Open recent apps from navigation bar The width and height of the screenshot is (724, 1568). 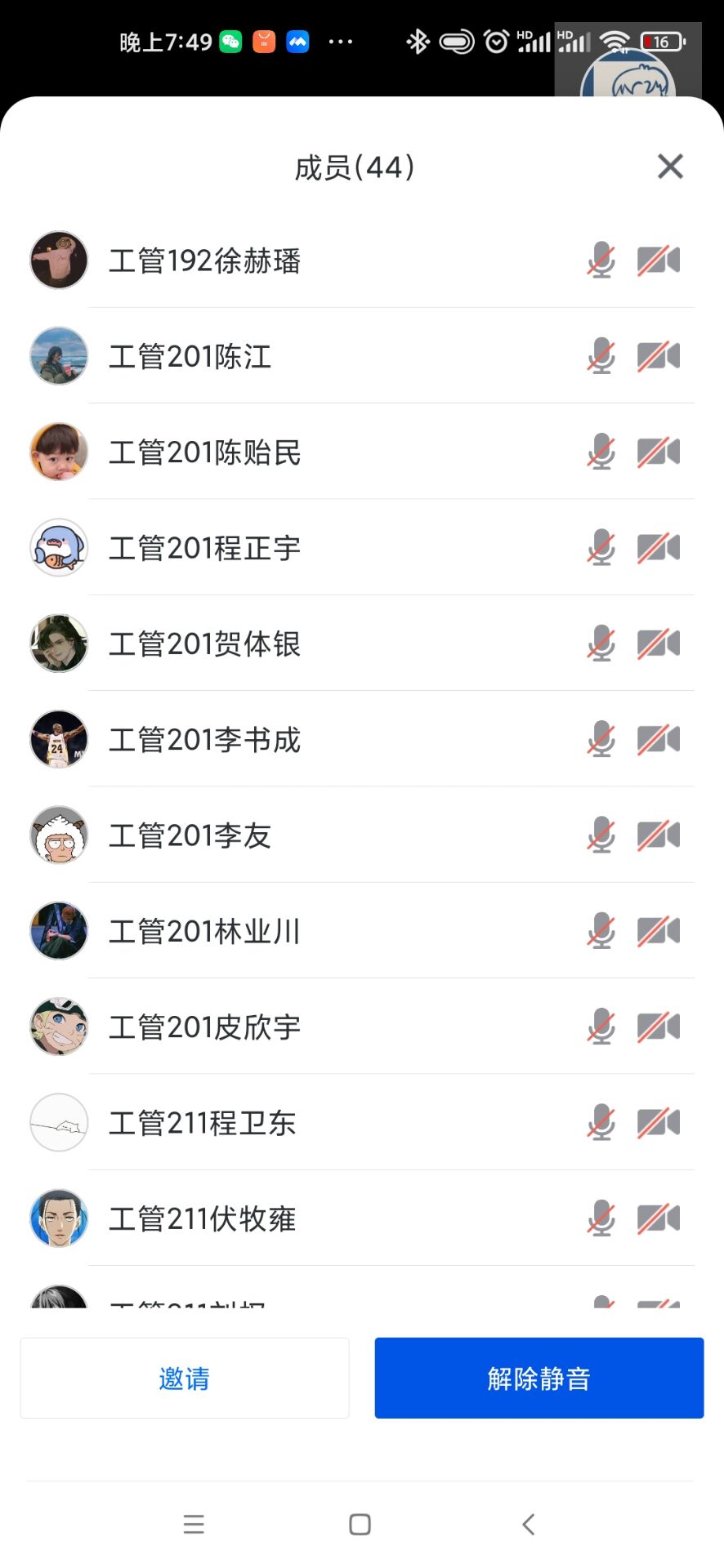(x=194, y=1524)
